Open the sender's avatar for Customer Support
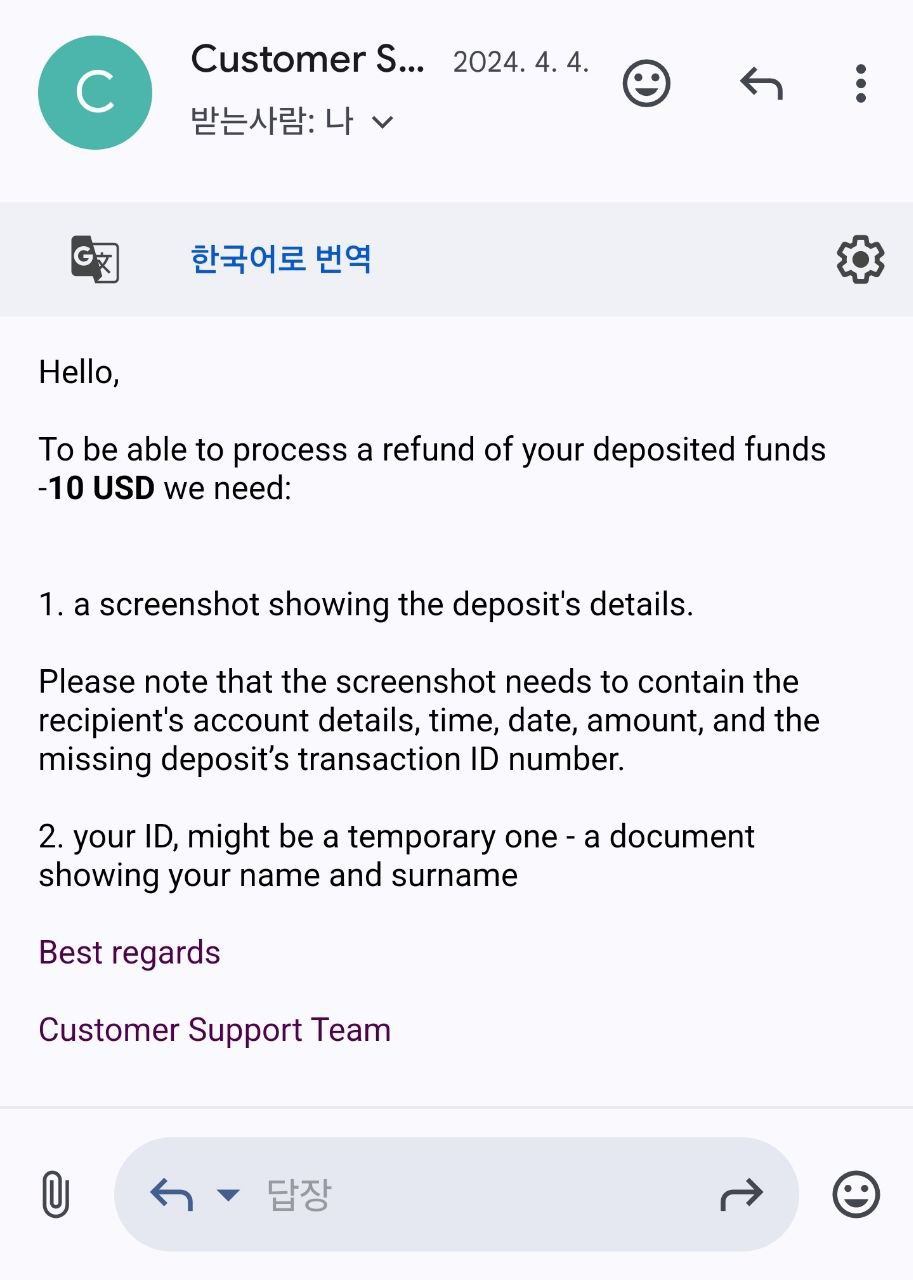The image size is (913, 1280). tap(95, 93)
